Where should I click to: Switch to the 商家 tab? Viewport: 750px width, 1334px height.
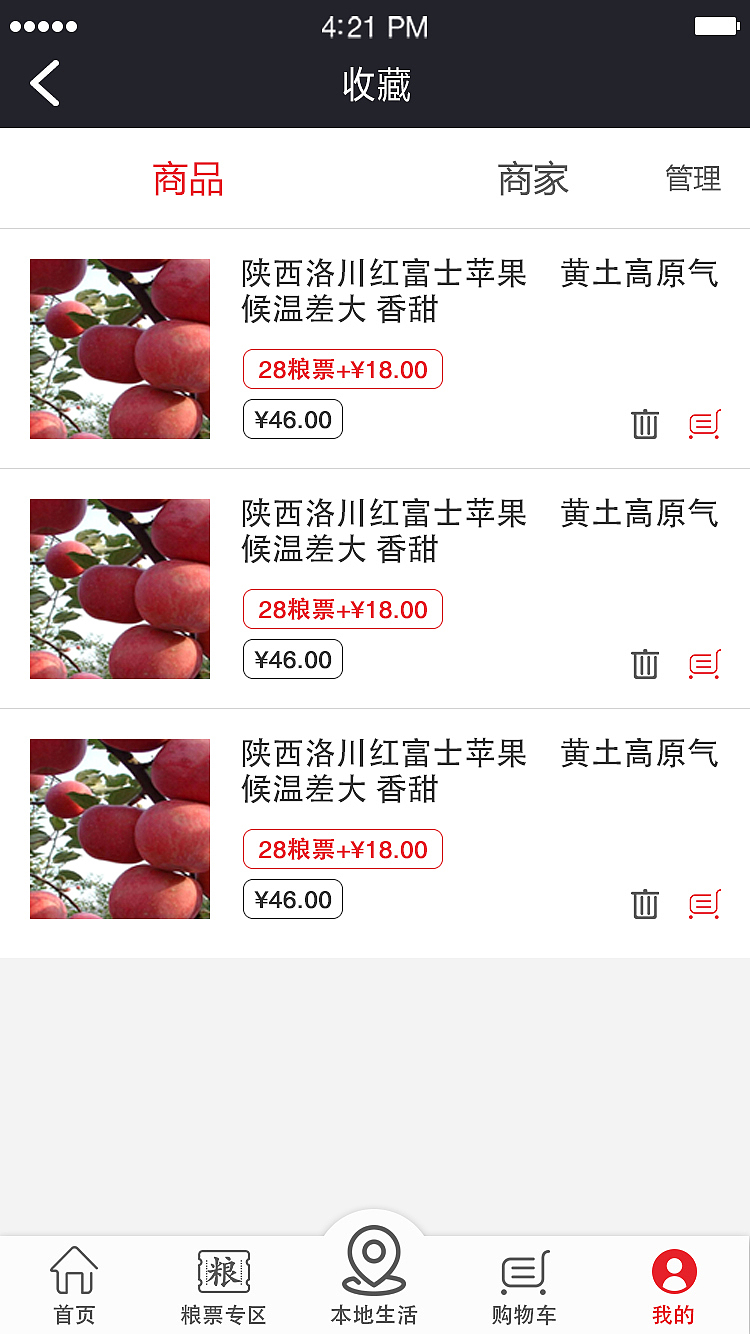click(534, 180)
